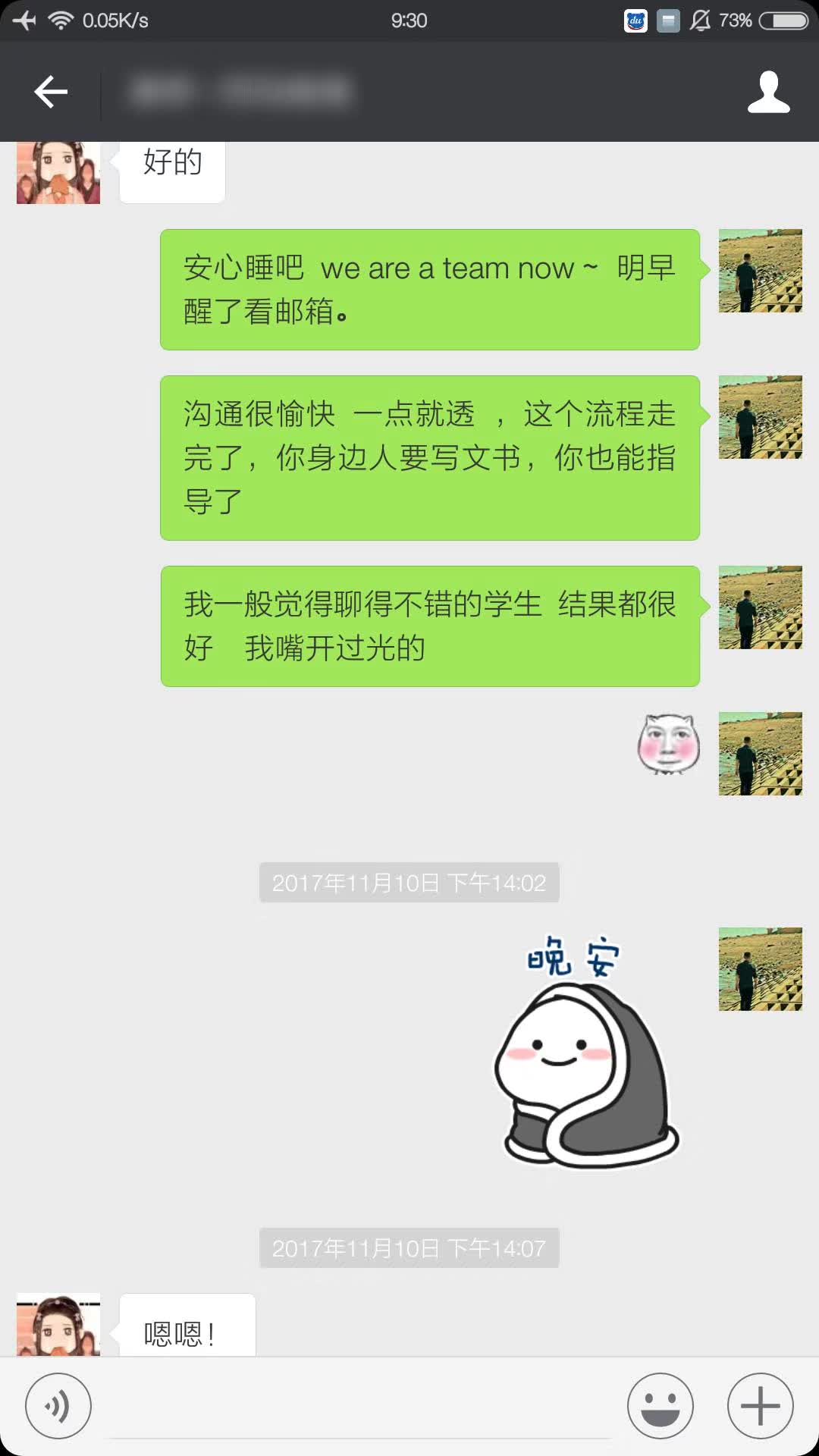
Task: Open the emoji sticker panel
Action: [660, 1405]
